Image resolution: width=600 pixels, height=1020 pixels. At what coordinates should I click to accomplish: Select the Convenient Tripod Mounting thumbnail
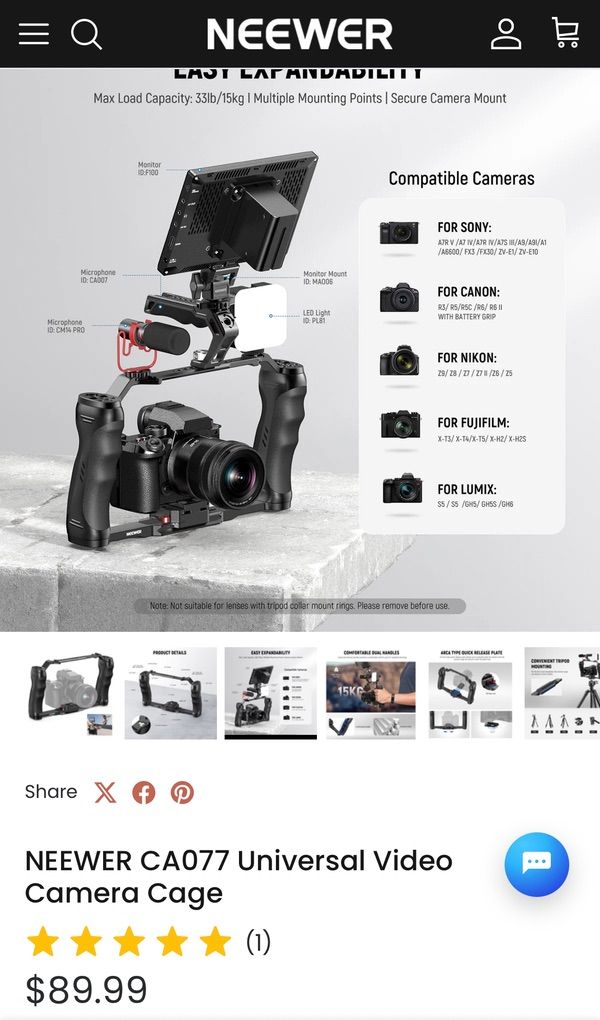(562, 693)
